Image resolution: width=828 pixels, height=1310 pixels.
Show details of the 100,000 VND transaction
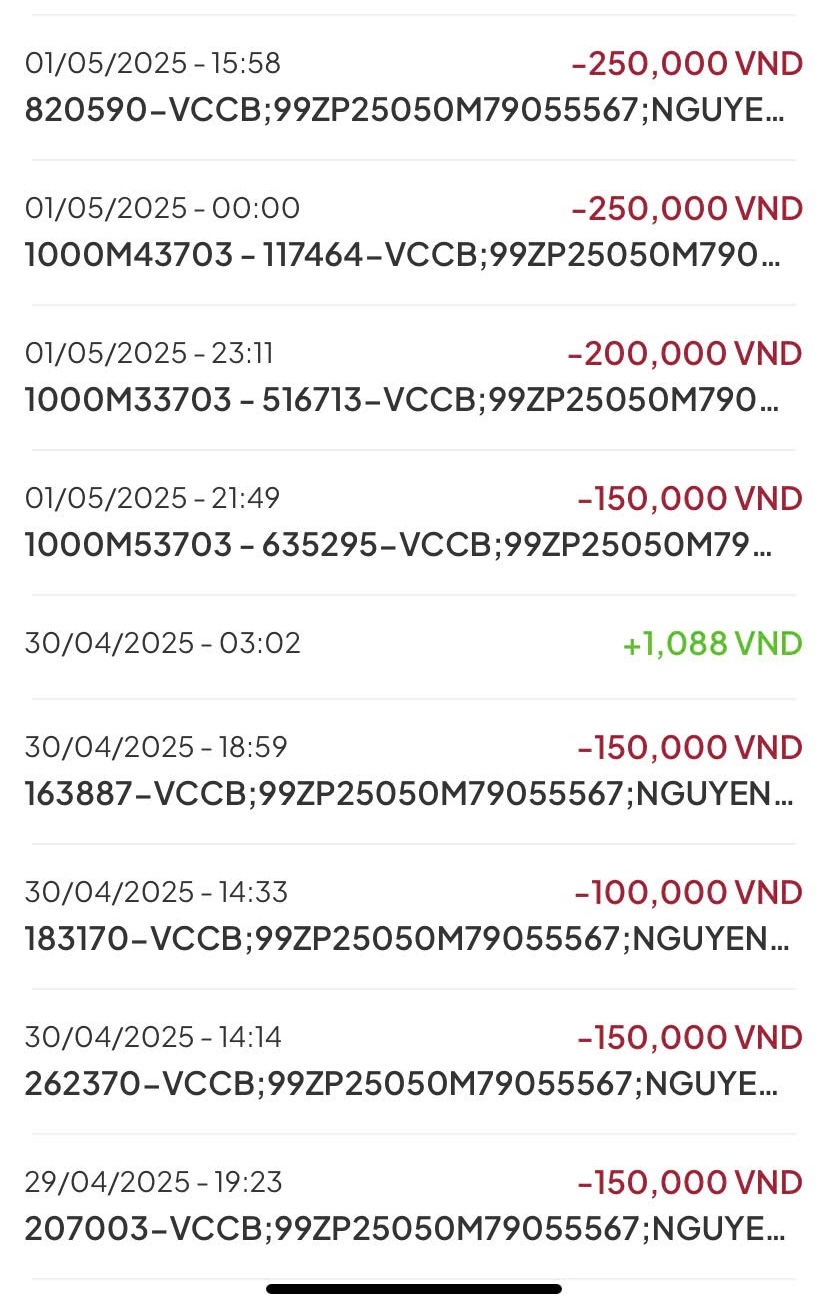413,915
